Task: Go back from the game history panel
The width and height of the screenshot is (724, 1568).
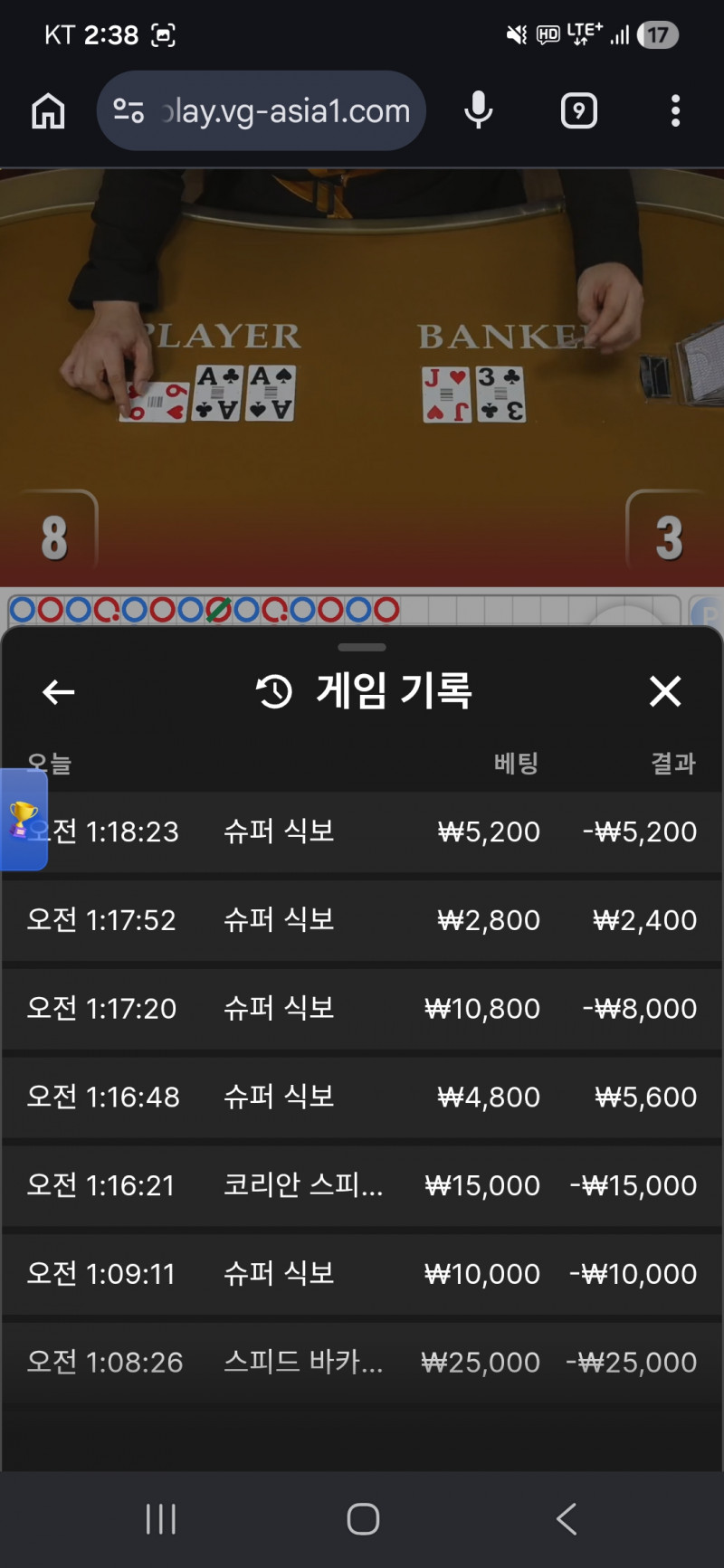Action: coord(59,692)
